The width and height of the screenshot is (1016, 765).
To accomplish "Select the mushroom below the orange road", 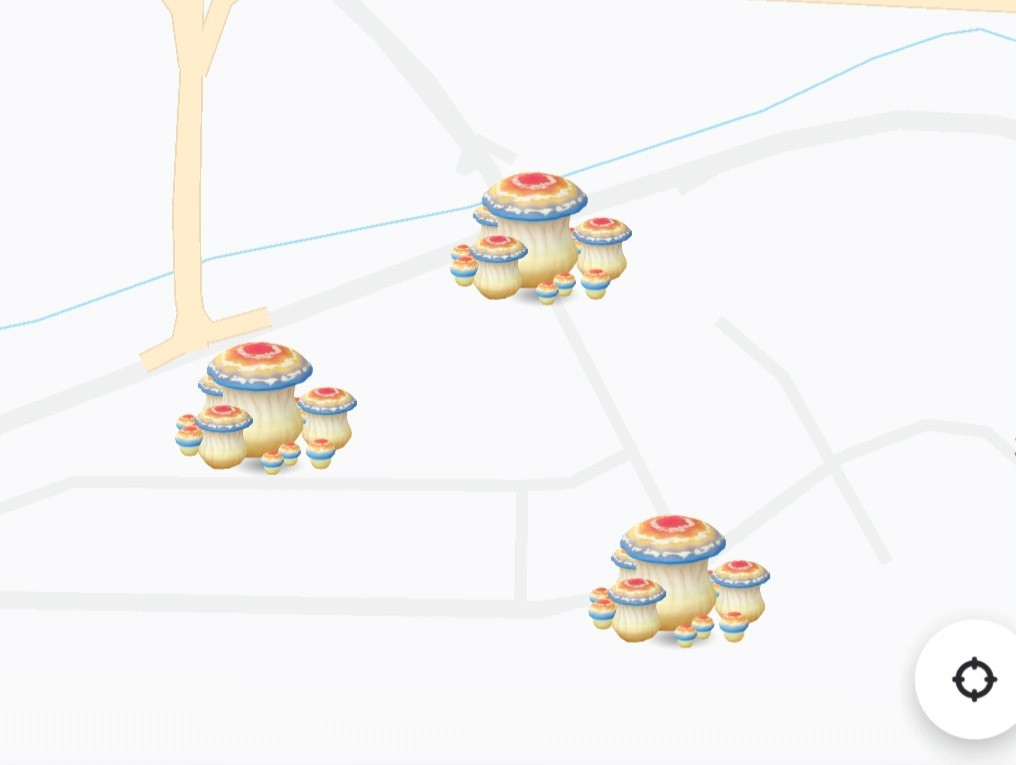I will pyautogui.click(x=263, y=407).
